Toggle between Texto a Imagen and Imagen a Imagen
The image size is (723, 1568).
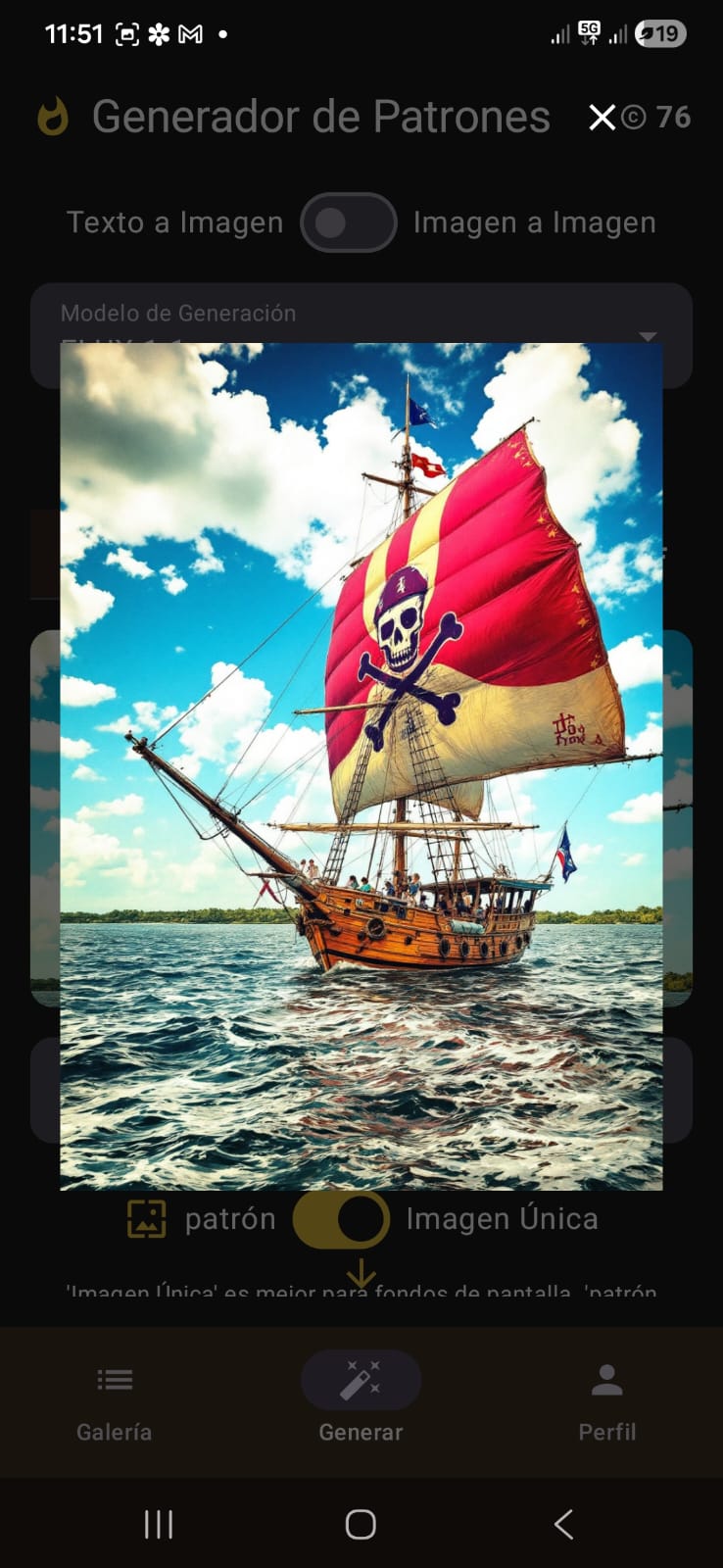(349, 223)
